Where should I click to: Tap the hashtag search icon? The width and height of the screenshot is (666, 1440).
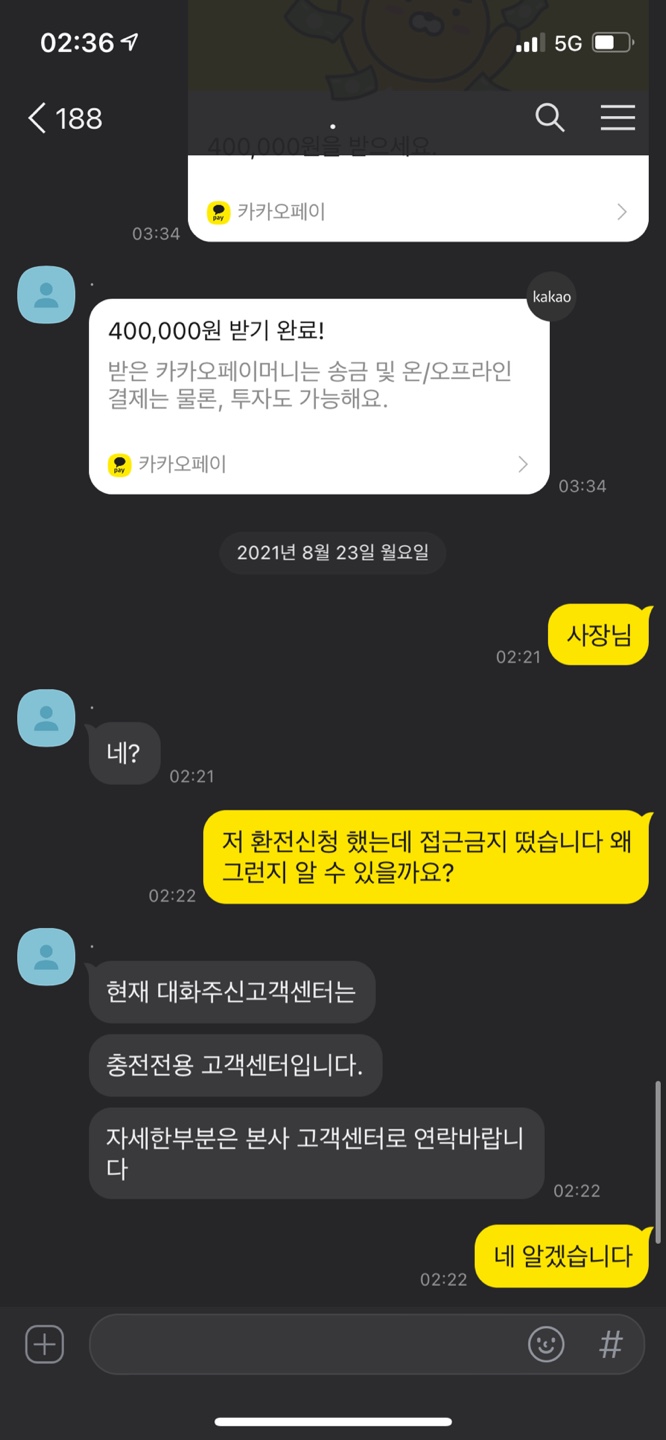610,1344
